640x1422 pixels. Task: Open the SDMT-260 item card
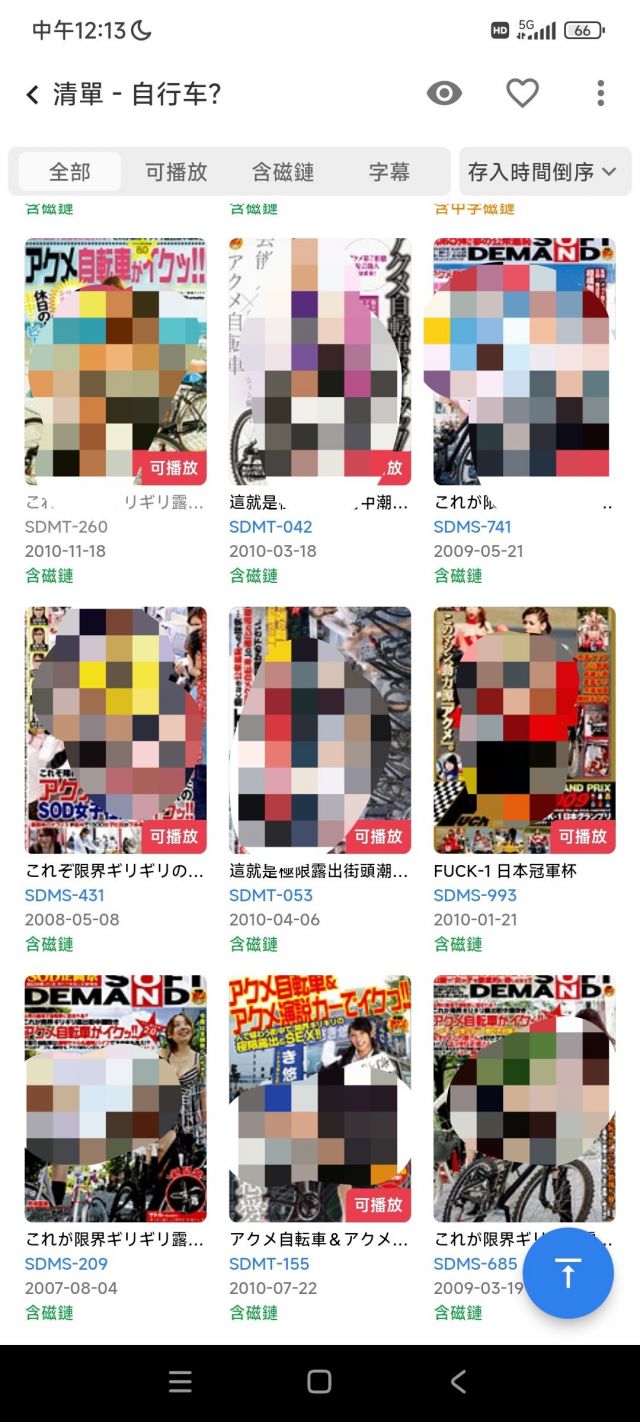point(115,362)
